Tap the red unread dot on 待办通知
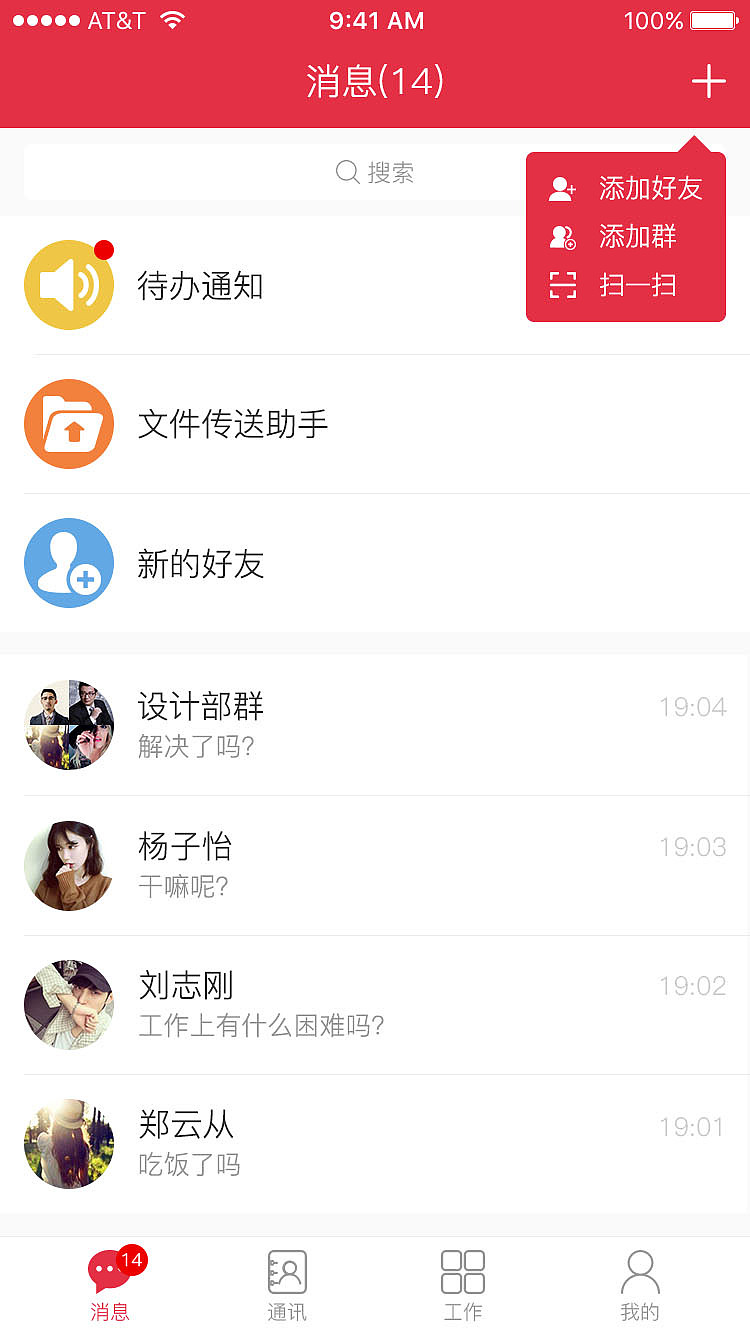This screenshot has width=750, height=1334. [104, 250]
